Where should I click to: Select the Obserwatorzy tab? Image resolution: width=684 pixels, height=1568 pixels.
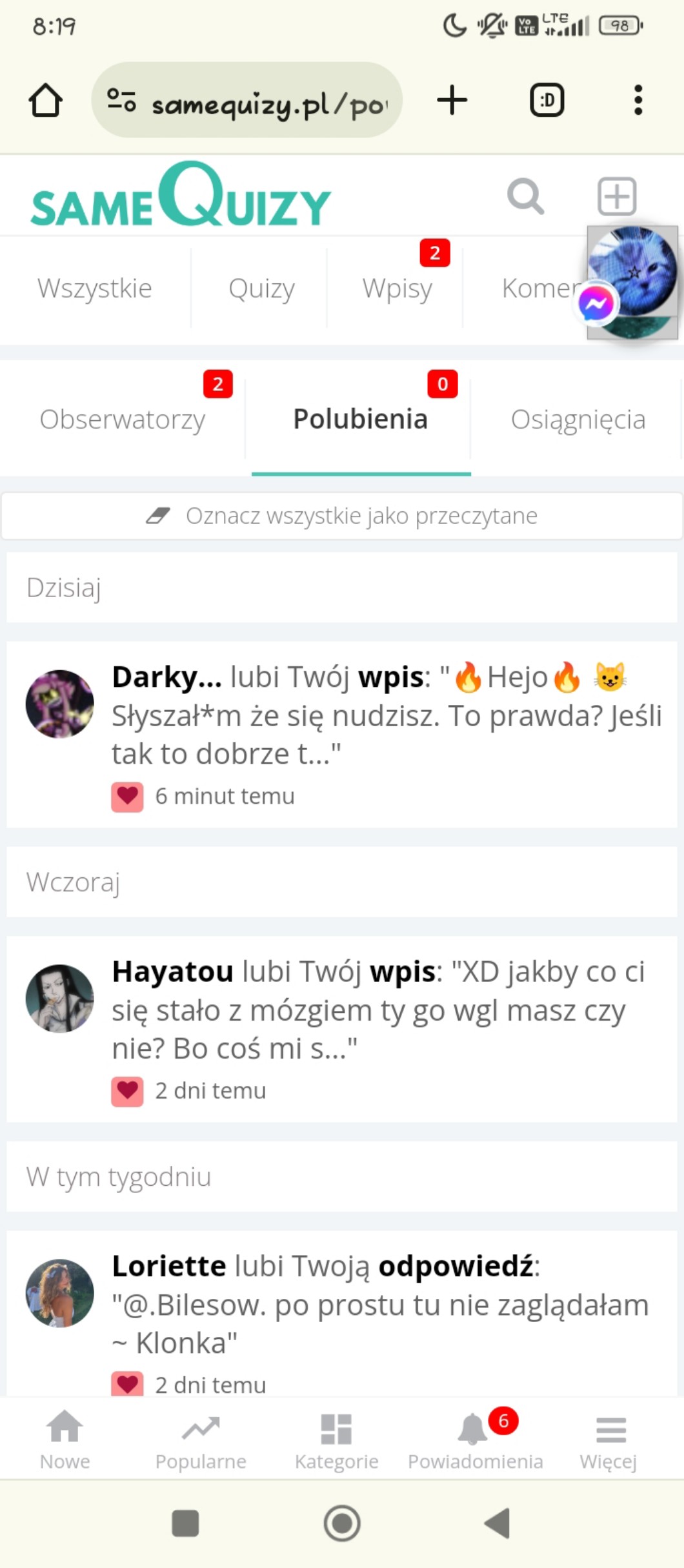tap(123, 420)
